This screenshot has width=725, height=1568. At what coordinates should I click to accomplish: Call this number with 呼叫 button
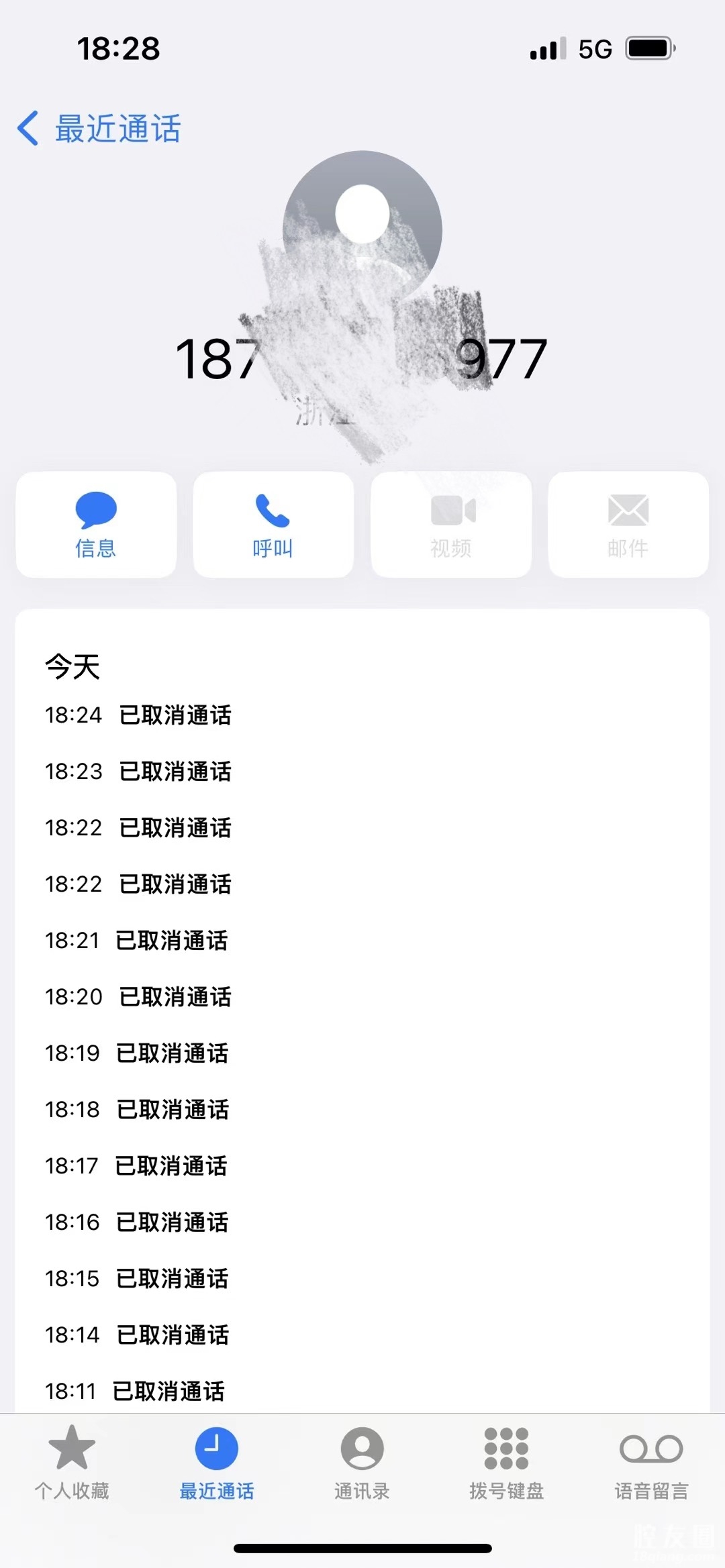coord(273,525)
